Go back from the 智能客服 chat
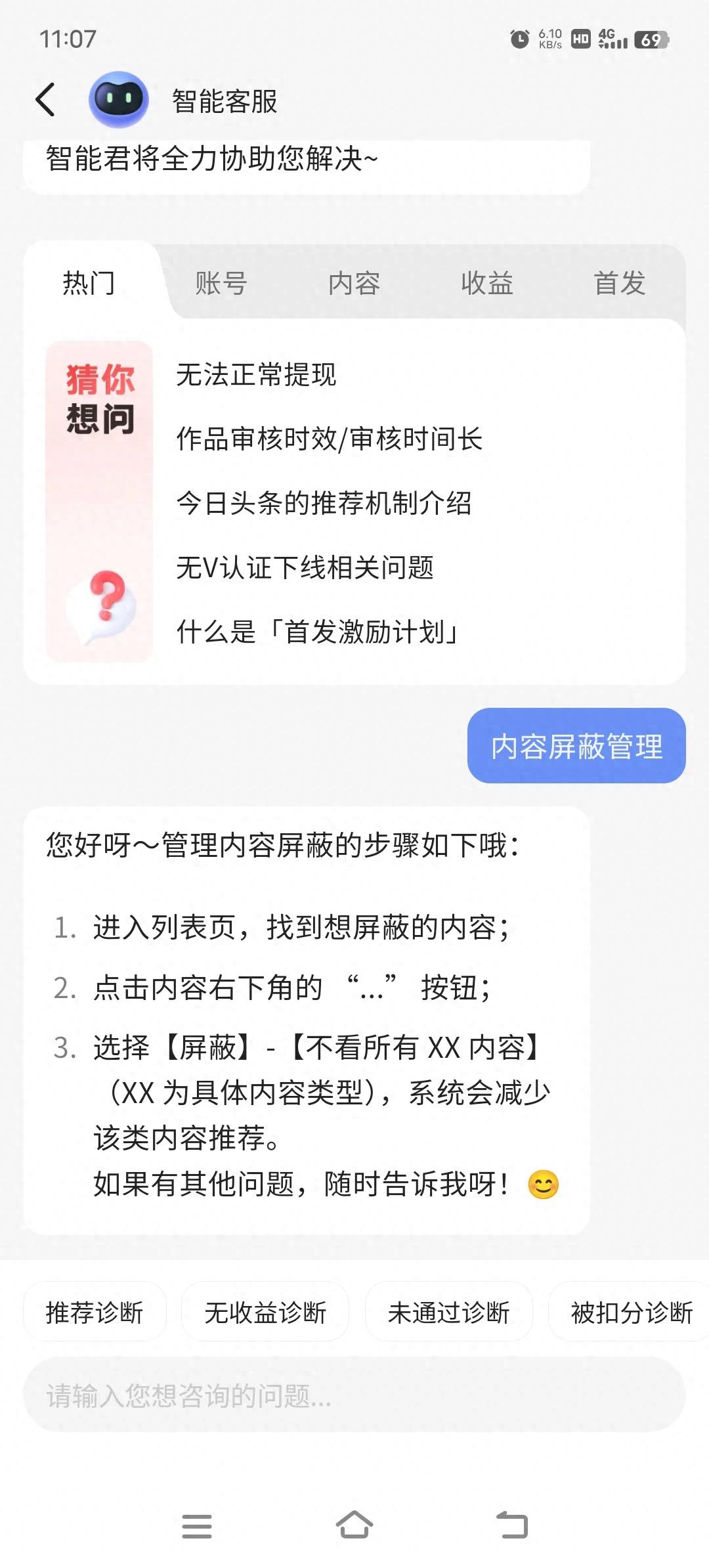Image resolution: width=709 pixels, height=1568 pixels. click(x=46, y=100)
